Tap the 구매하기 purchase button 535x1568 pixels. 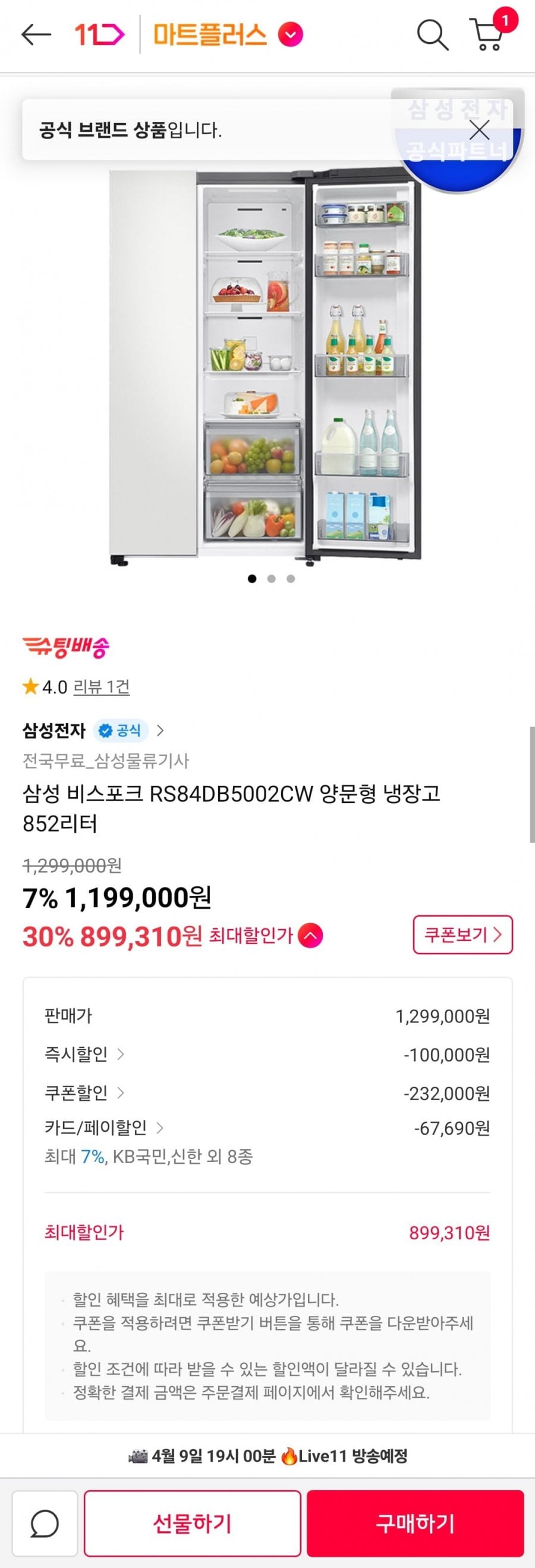(415, 1523)
